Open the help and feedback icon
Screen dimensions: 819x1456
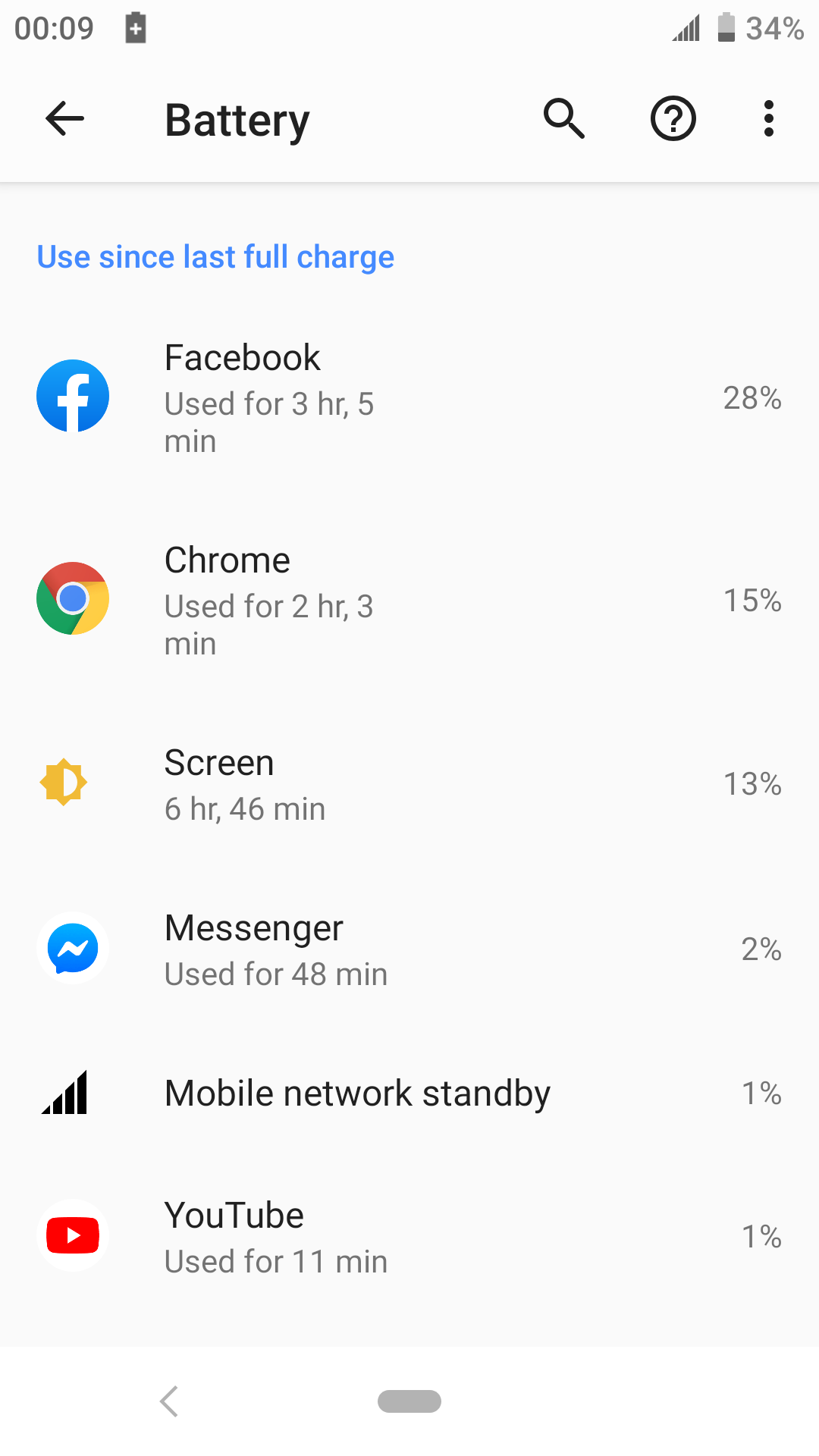tap(673, 119)
